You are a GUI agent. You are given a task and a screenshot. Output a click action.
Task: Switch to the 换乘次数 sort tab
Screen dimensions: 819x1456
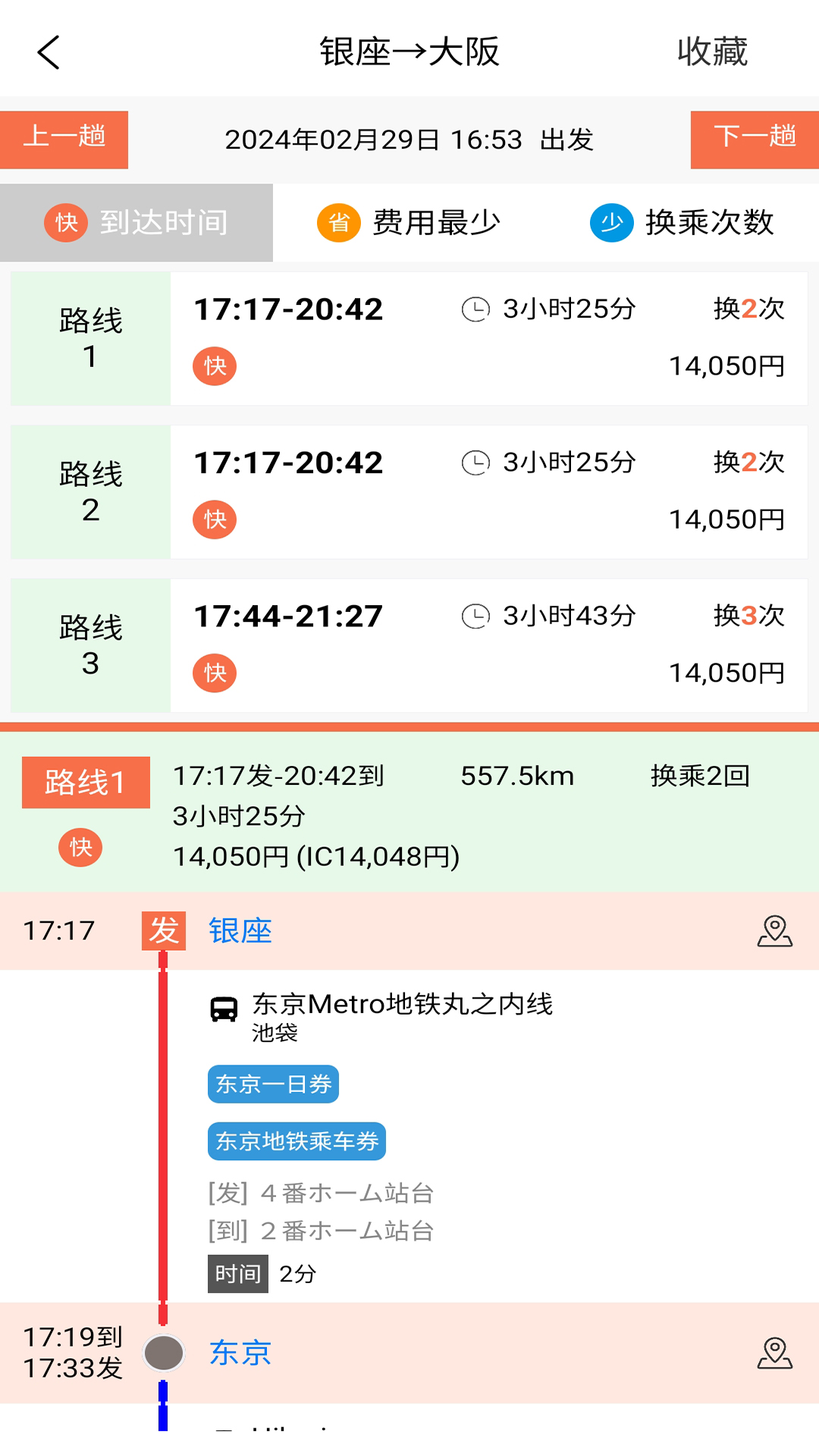tap(710, 221)
